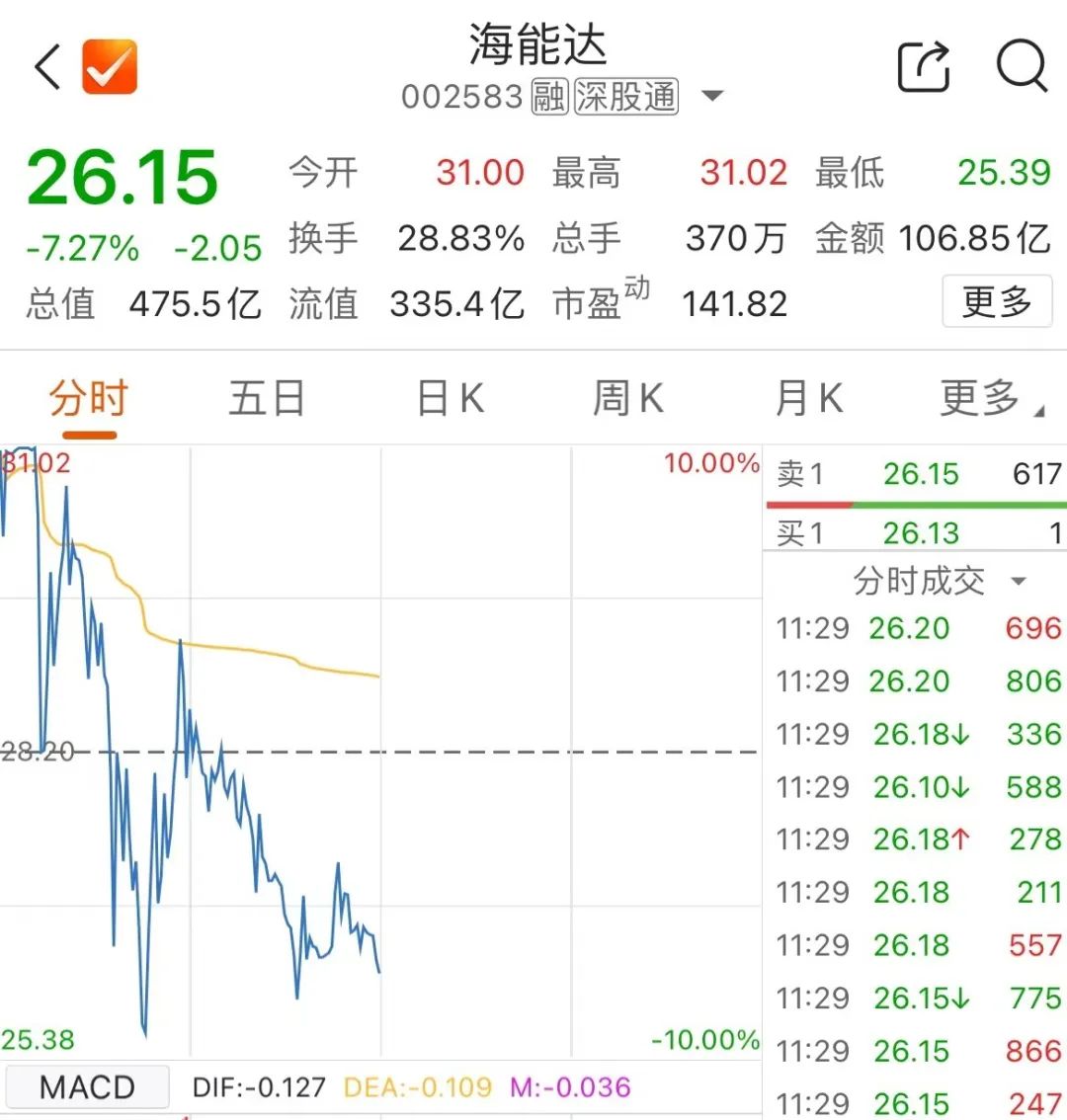Switch to the 五日 chart tab
Viewport: 1067px width, 1120px height.
pos(267,399)
